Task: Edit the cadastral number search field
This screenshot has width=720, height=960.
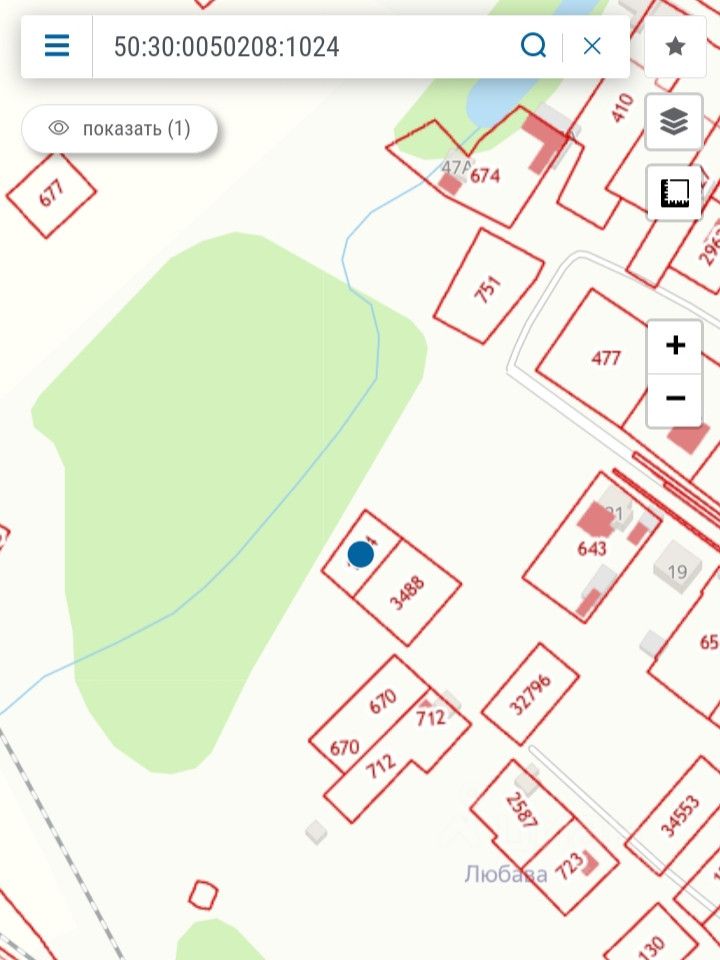Action: 300,47
